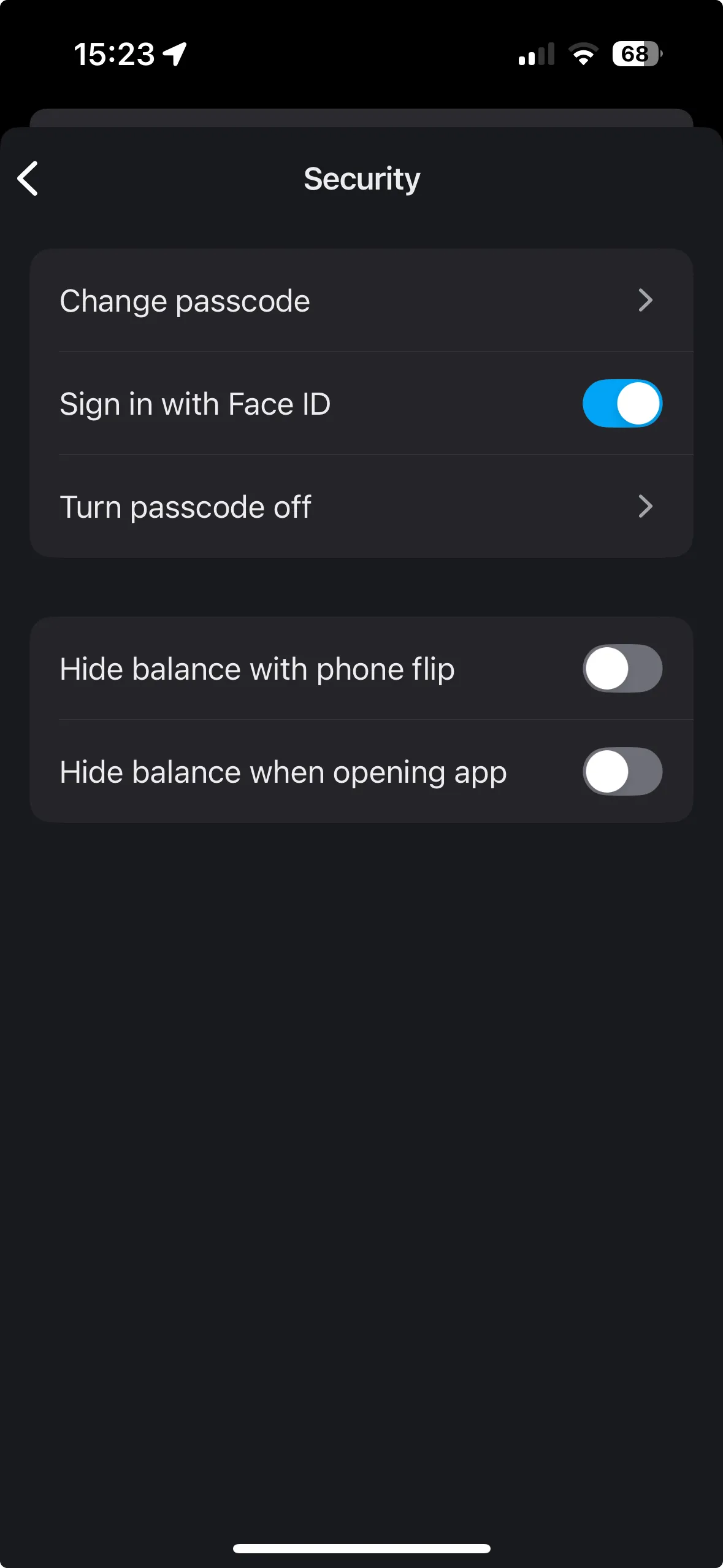
Task: Open Turn passcode off
Action: coord(361,507)
